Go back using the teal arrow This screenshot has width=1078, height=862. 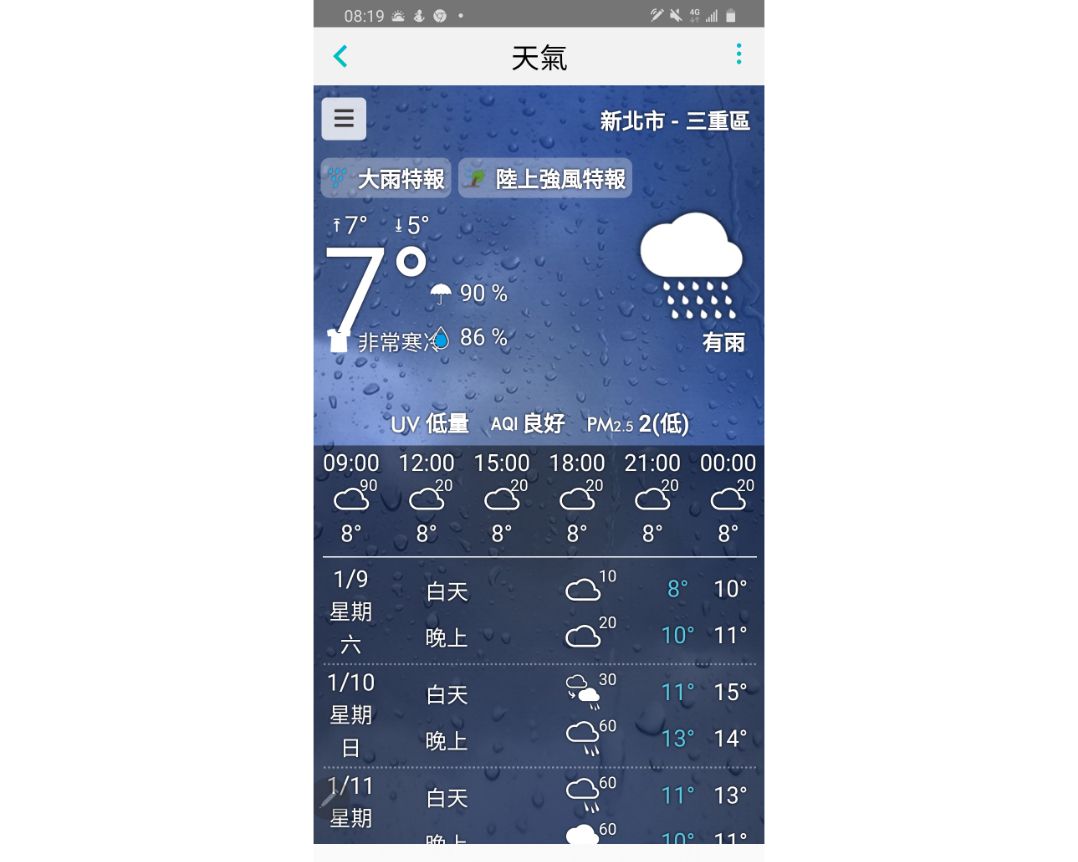click(x=341, y=57)
